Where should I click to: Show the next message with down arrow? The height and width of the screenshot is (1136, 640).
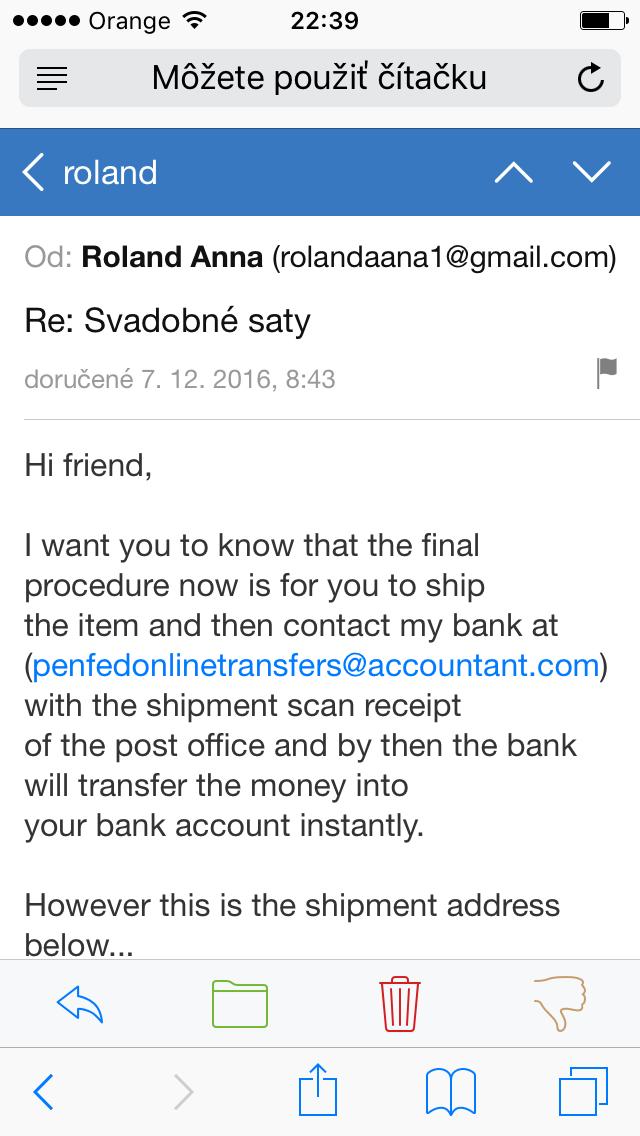[x=591, y=172]
